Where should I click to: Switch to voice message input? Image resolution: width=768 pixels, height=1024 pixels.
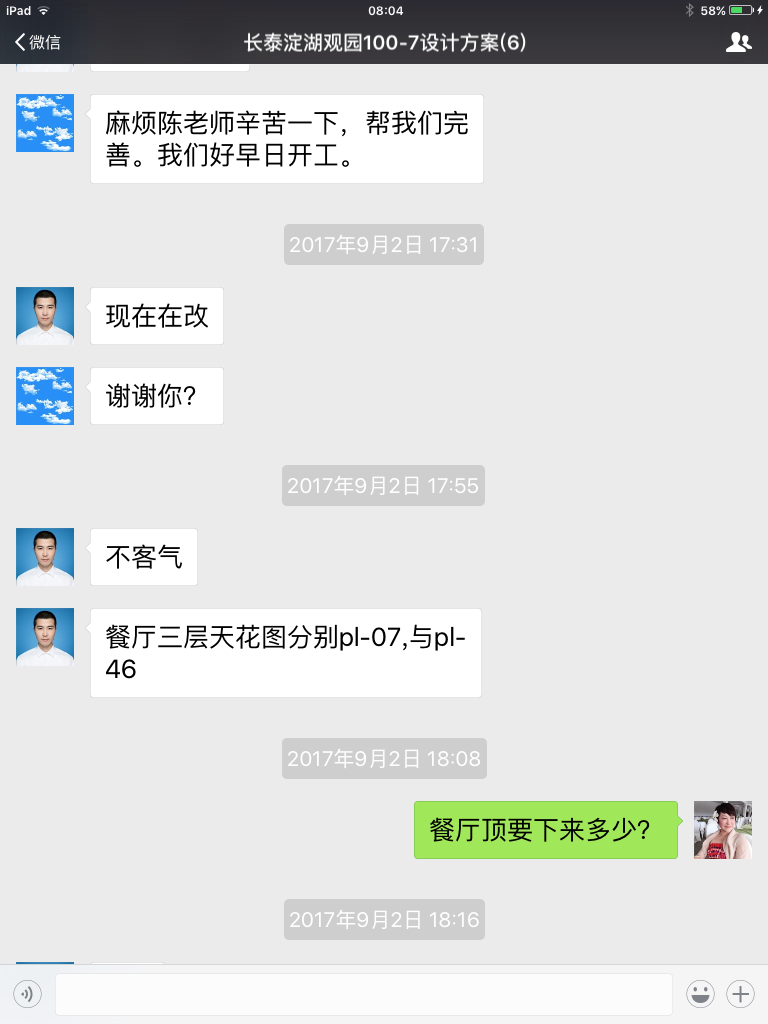(x=28, y=994)
